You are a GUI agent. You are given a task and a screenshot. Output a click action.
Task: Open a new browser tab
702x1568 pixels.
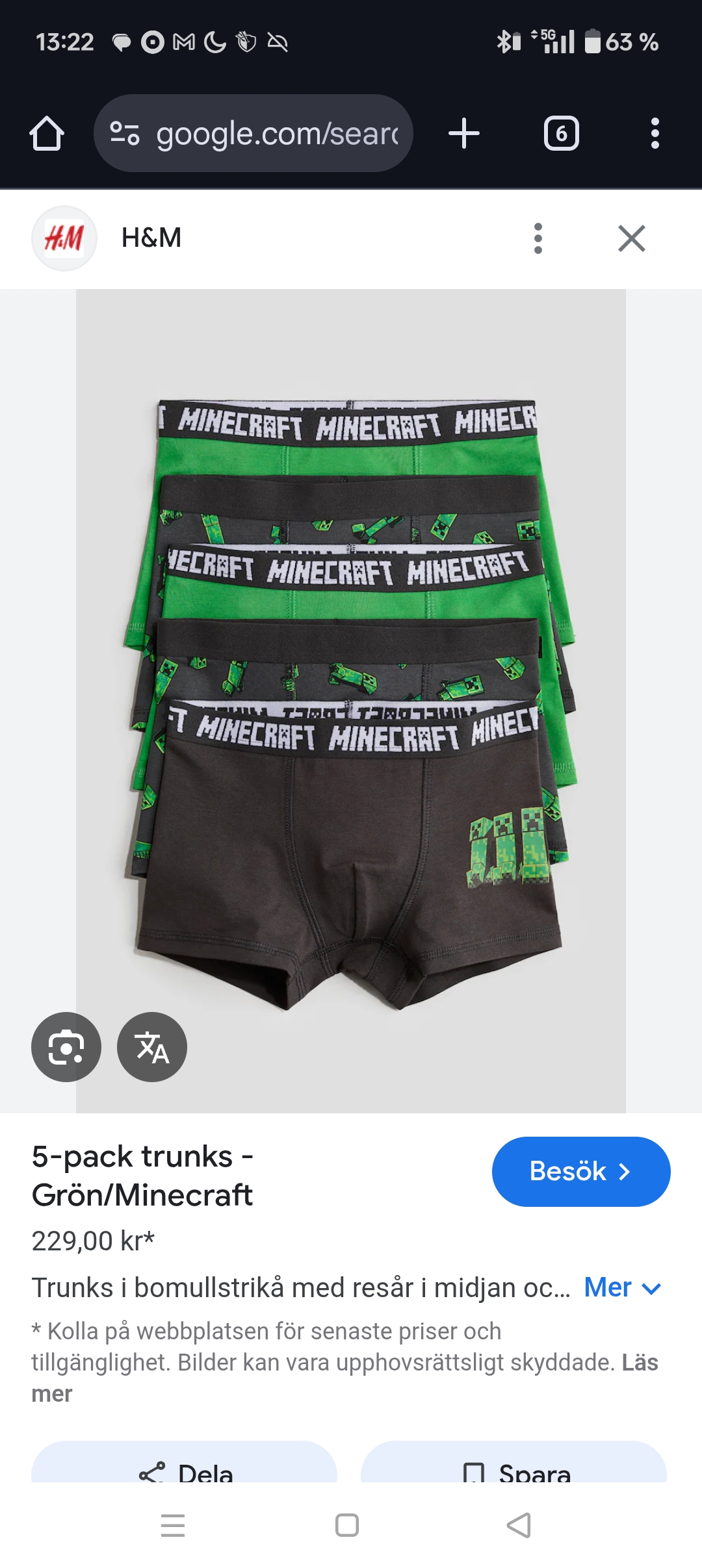[464, 134]
